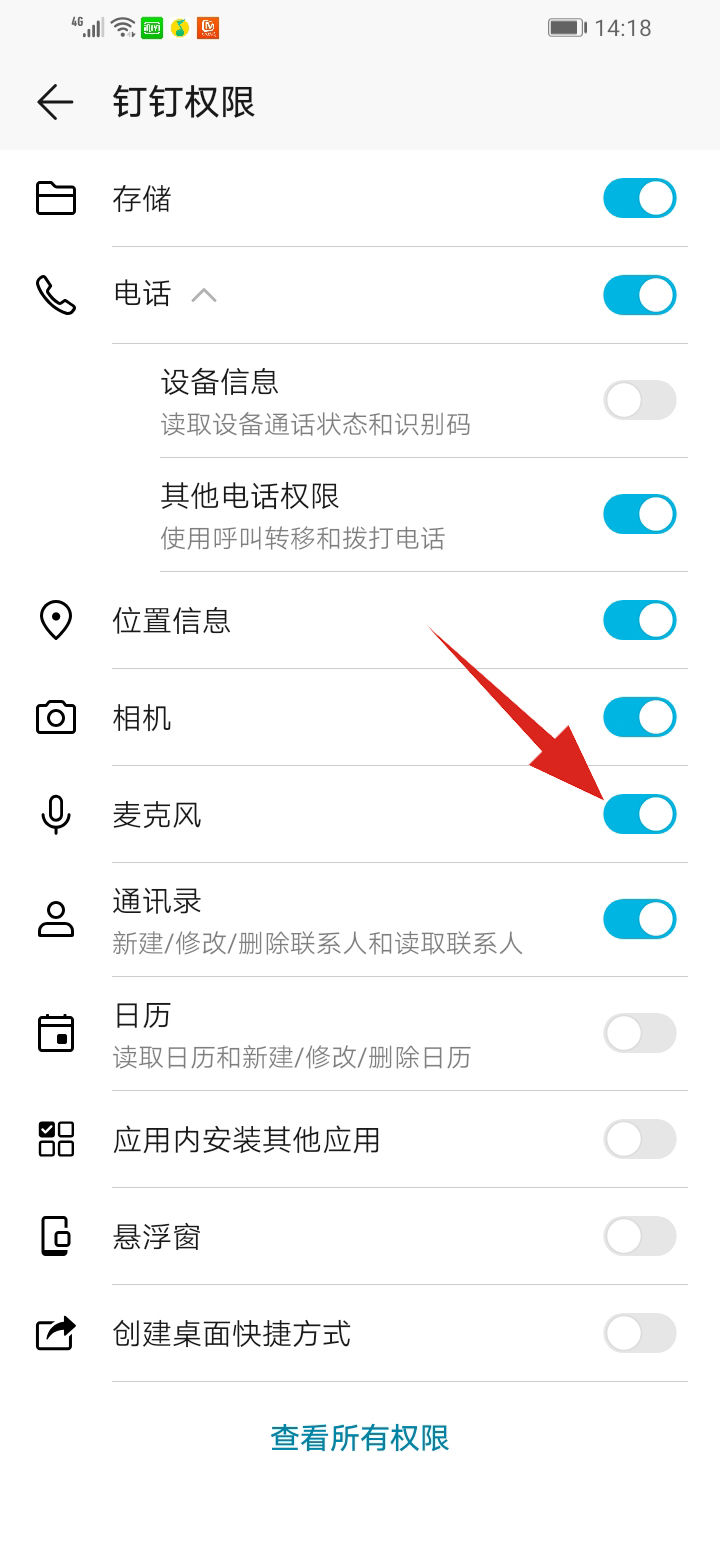Turn on 悬浮窗 permission
Screen dimensions: 720x1560
click(x=639, y=1237)
